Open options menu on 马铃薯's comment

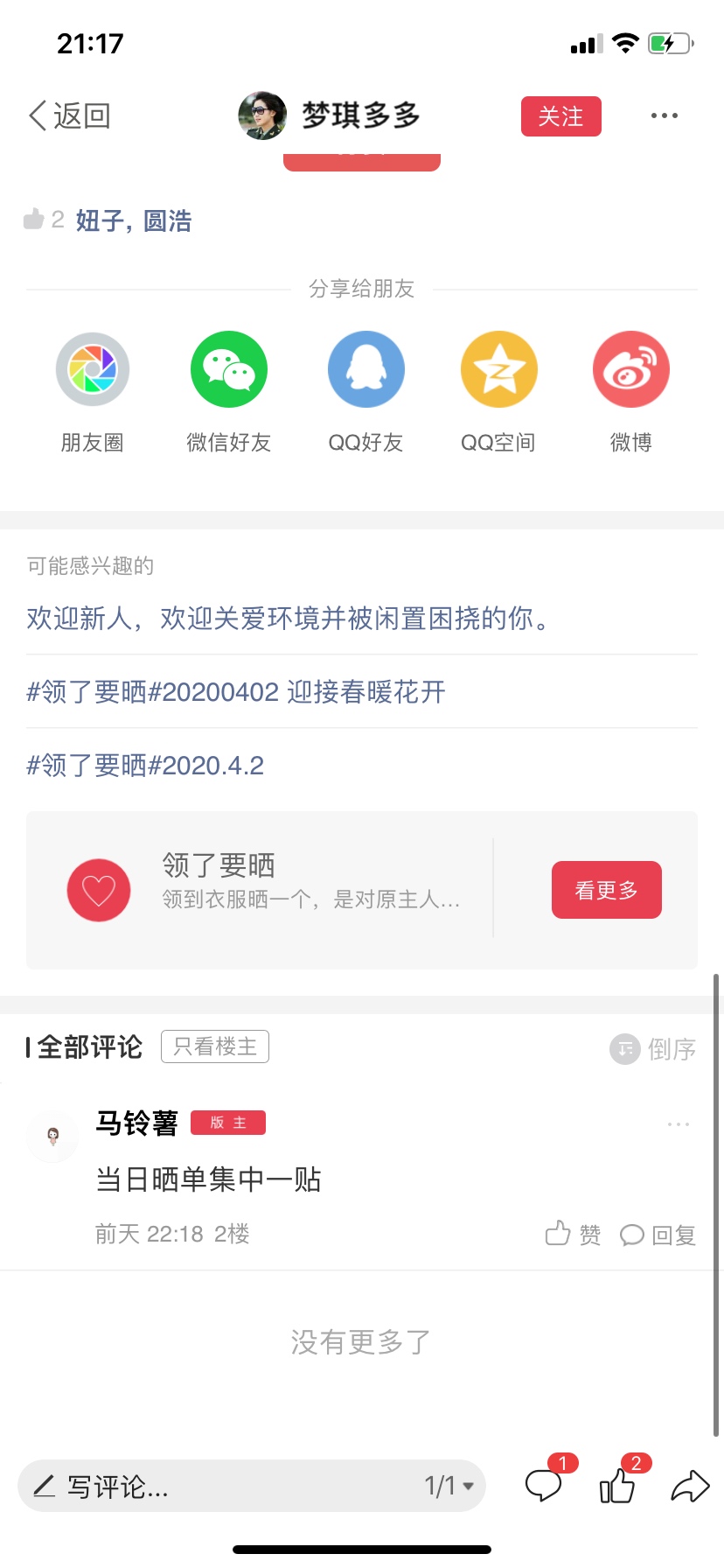pos(678,1124)
